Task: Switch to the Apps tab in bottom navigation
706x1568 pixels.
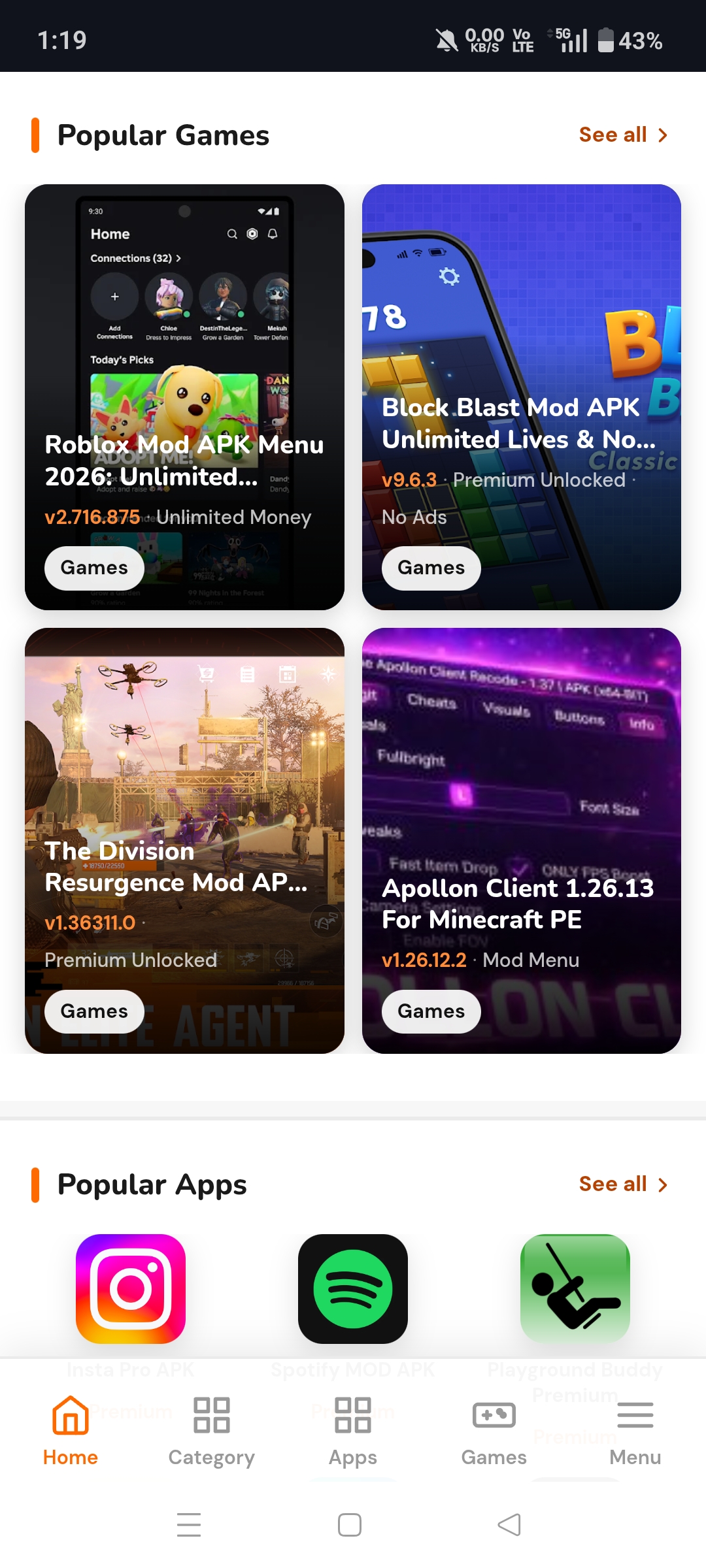Action: point(352,1431)
